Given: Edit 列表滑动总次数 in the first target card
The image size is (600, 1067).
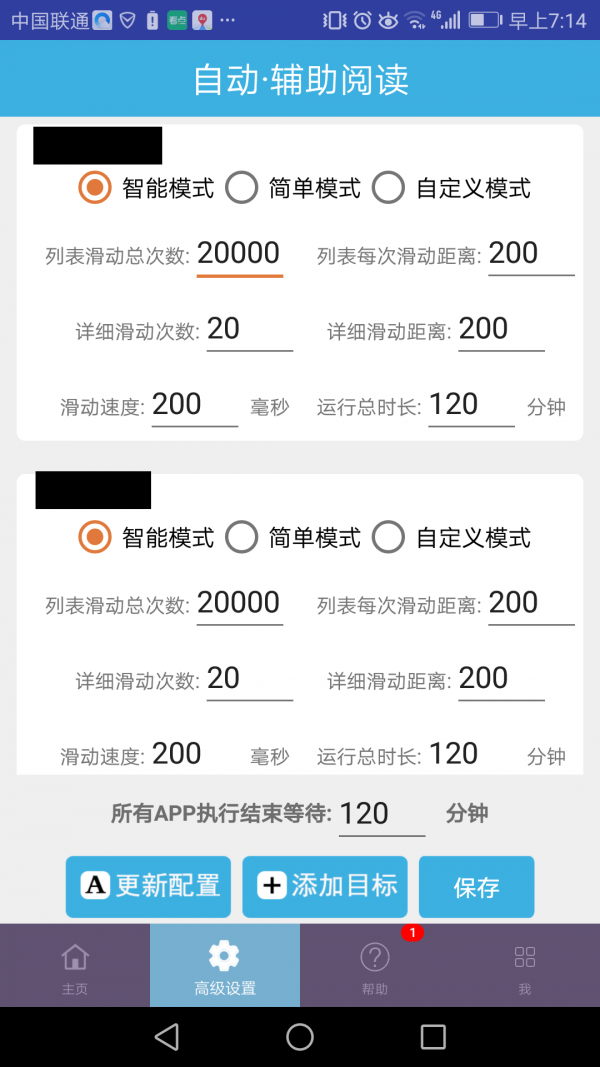Looking at the screenshot, I should (239, 254).
